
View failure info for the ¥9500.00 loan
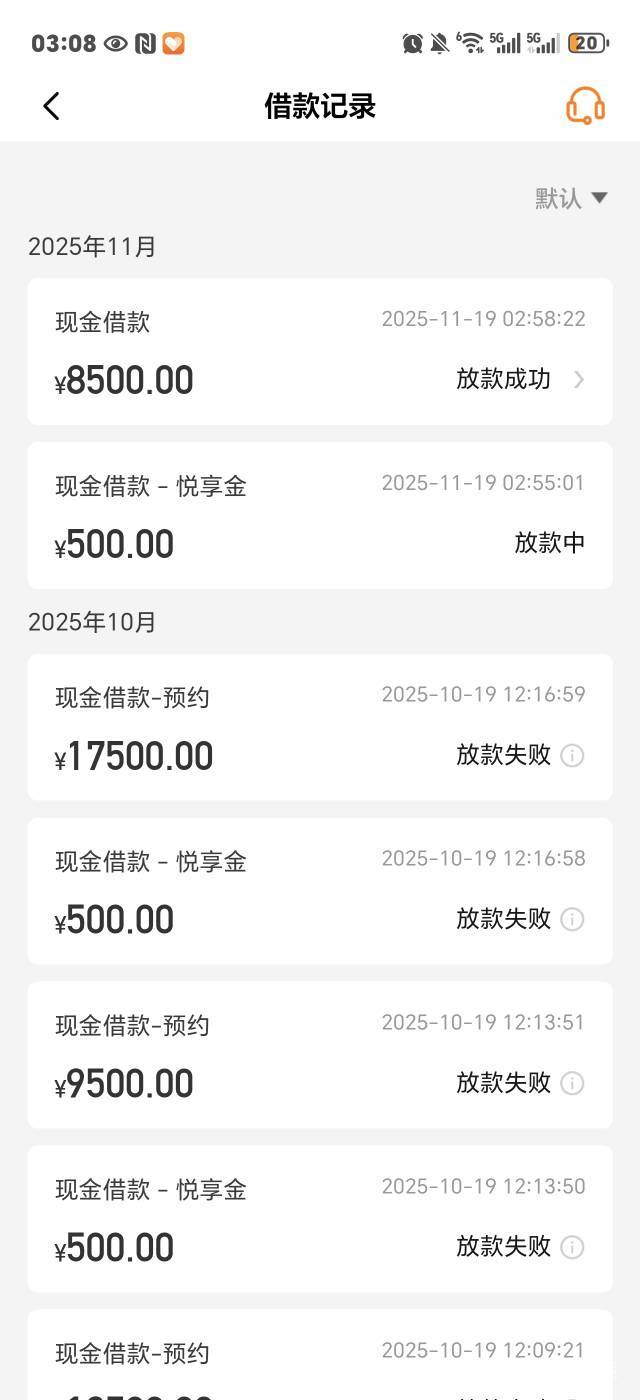(572, 1083)
